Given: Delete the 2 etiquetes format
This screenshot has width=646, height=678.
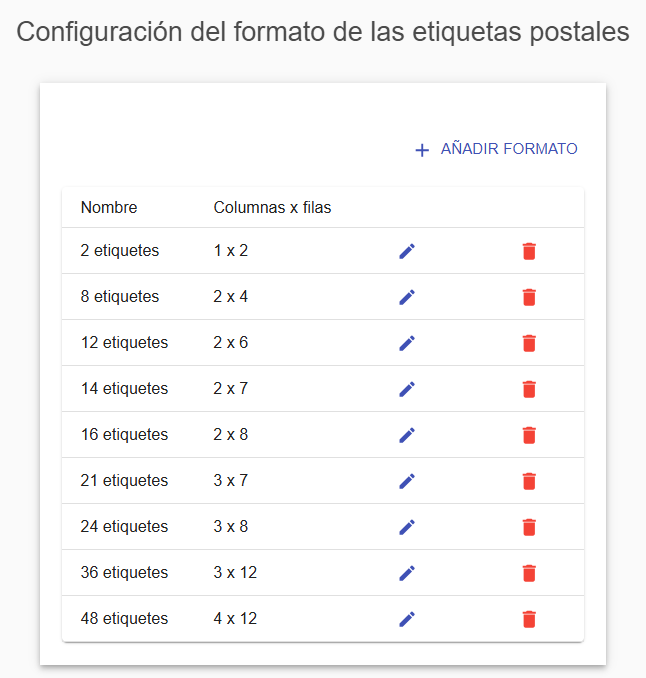Looking at the screenshot, I should tap(529, 251).
